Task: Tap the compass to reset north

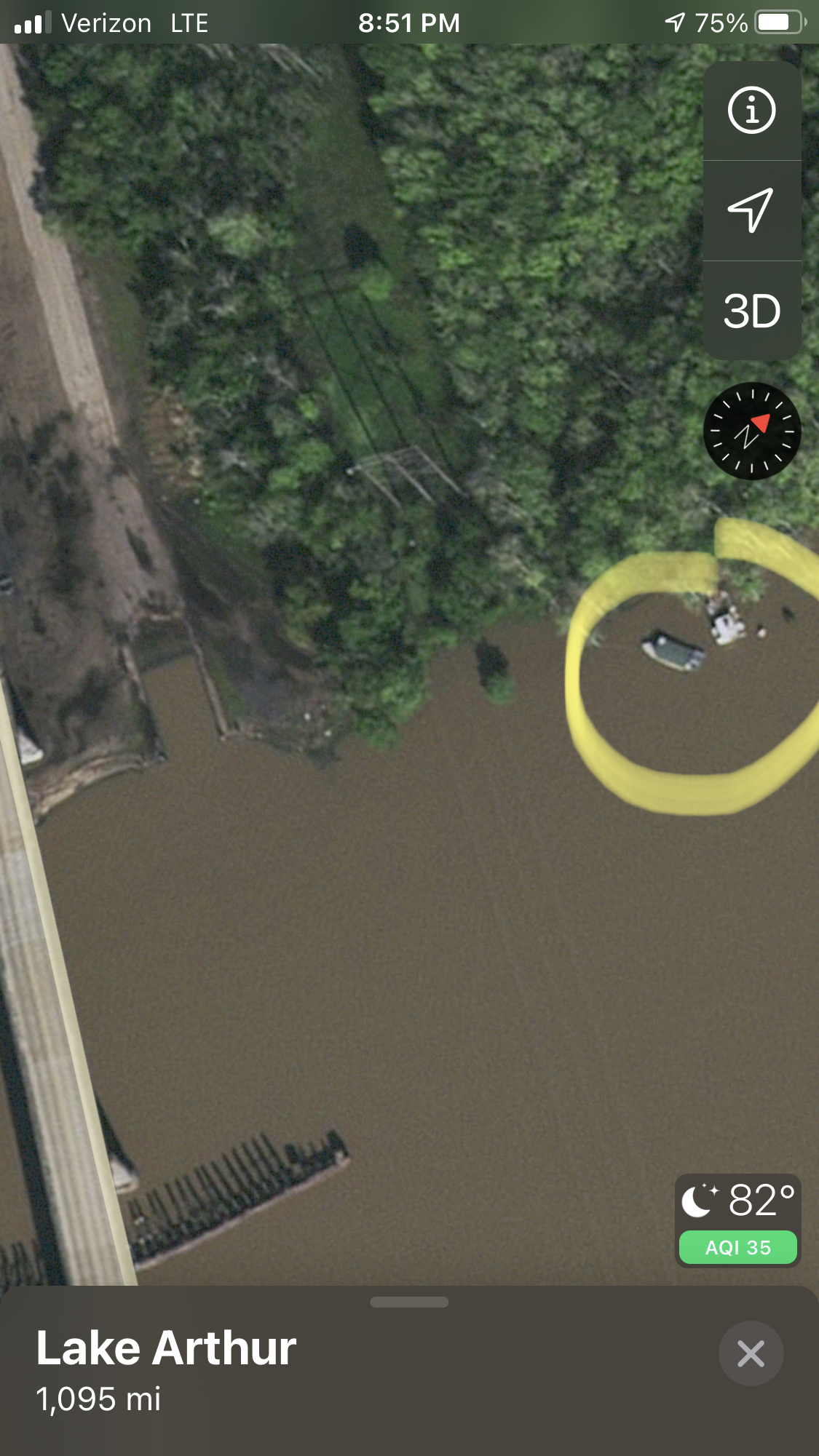Action: (752, 431)
